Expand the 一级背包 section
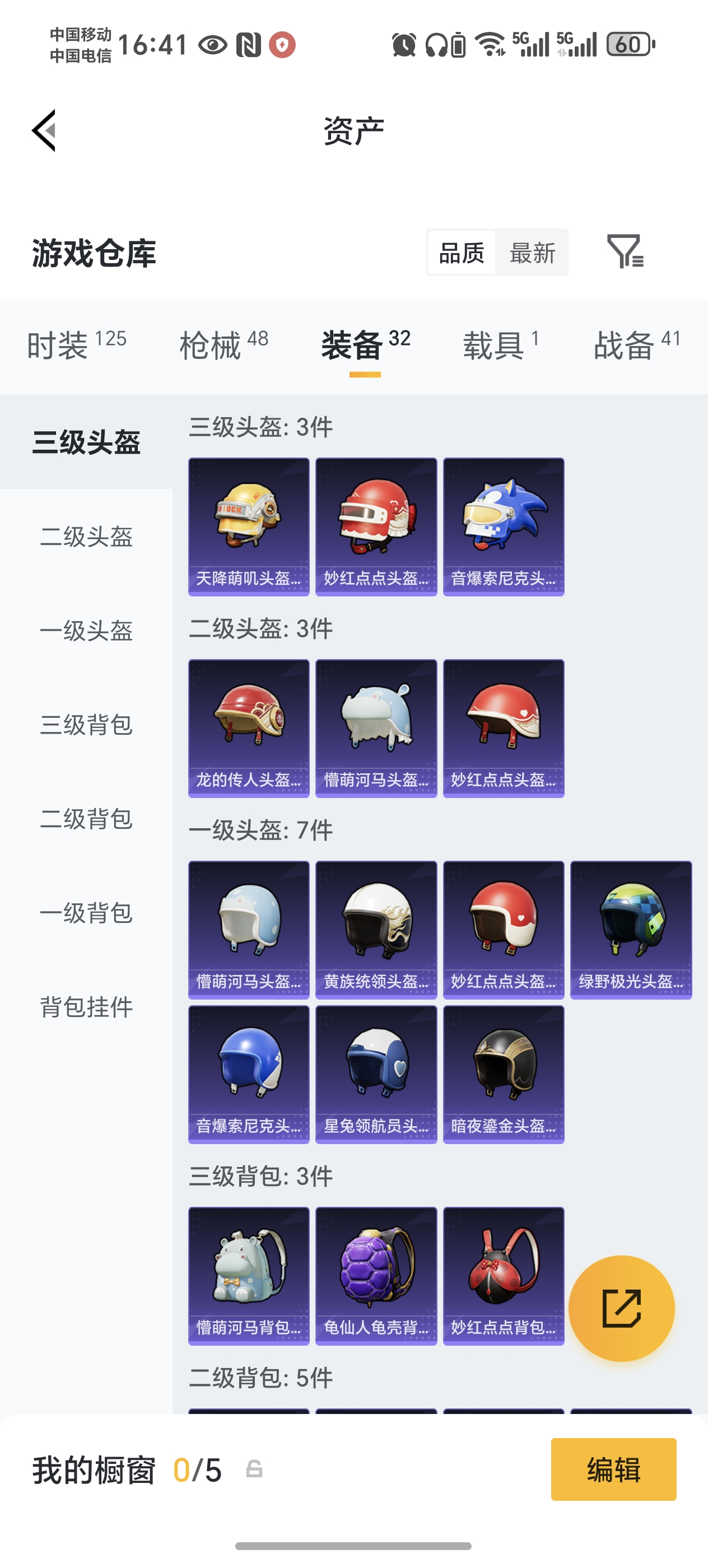This screenshot has width=708, height=1568. tap(85, 914)
